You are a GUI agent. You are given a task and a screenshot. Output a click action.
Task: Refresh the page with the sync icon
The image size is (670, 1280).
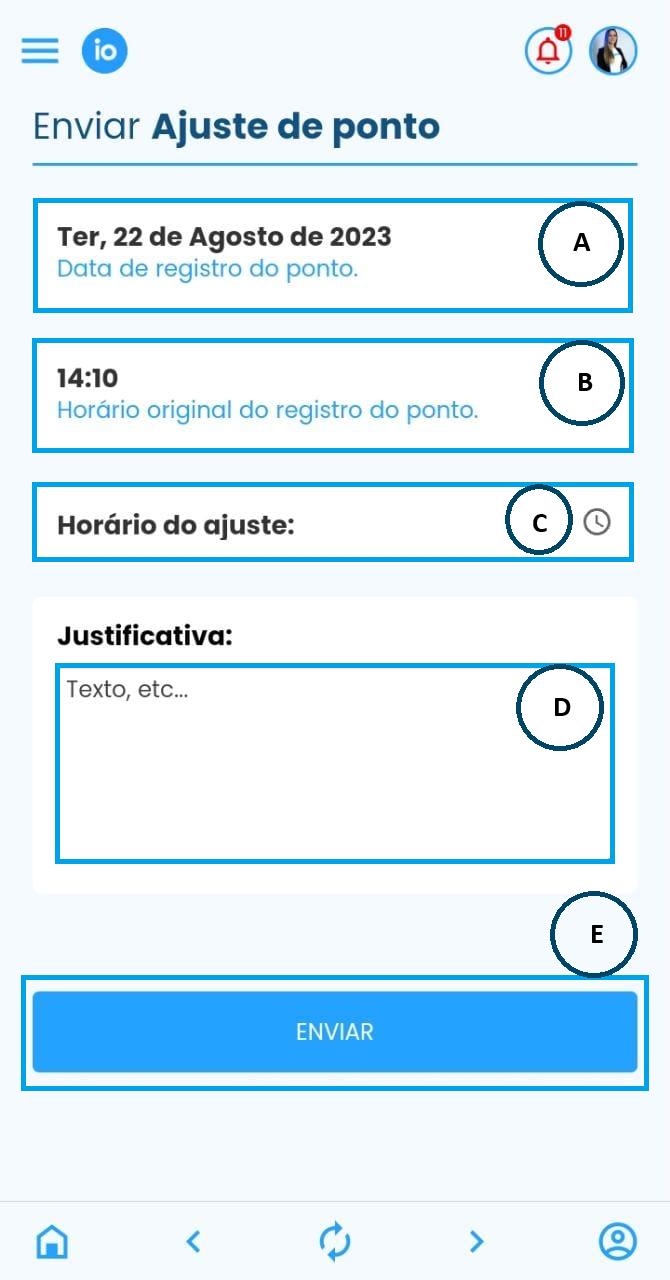click(x=335, y=1242)
